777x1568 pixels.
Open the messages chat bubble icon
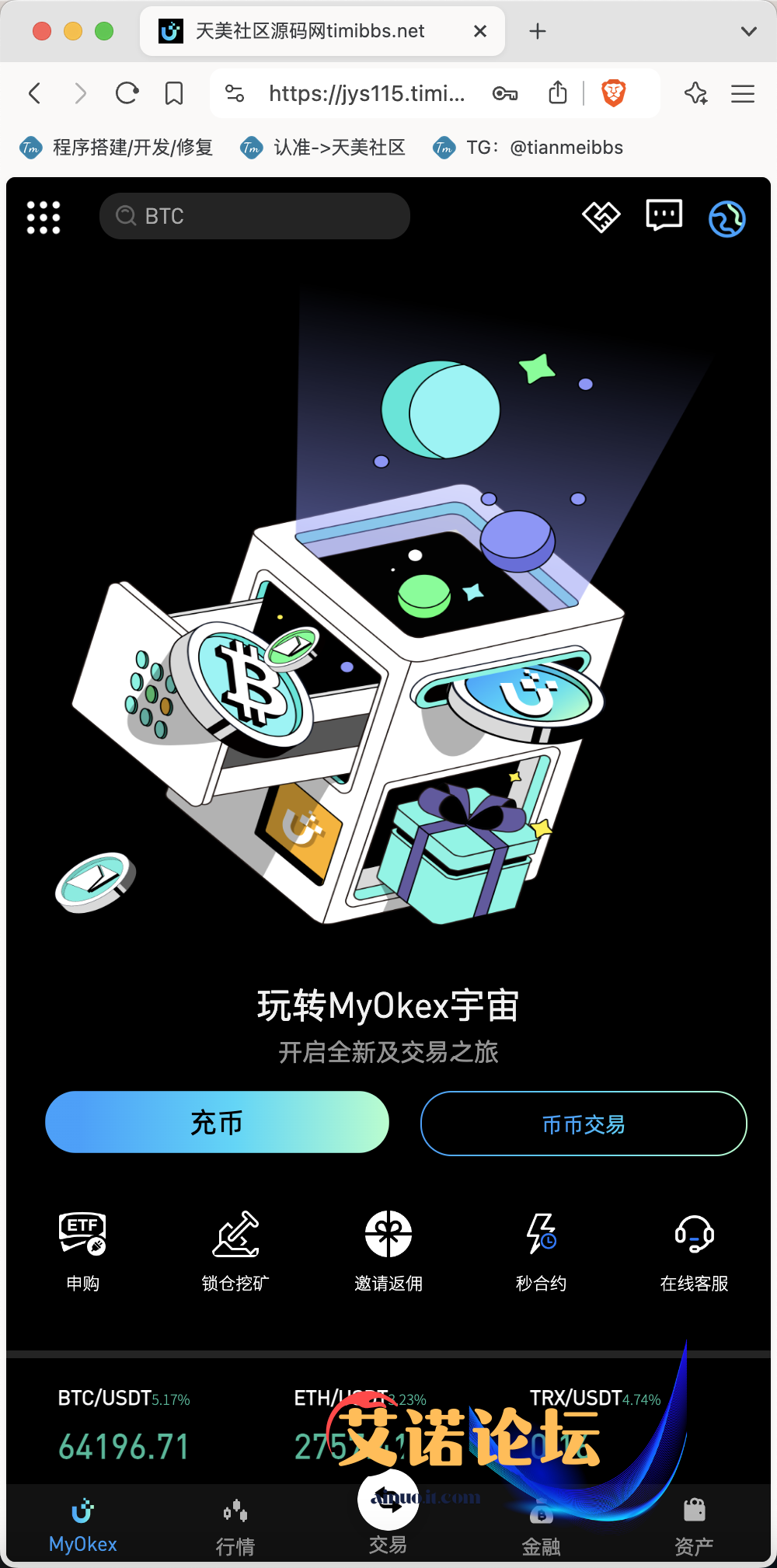click(x=664, y=215)
